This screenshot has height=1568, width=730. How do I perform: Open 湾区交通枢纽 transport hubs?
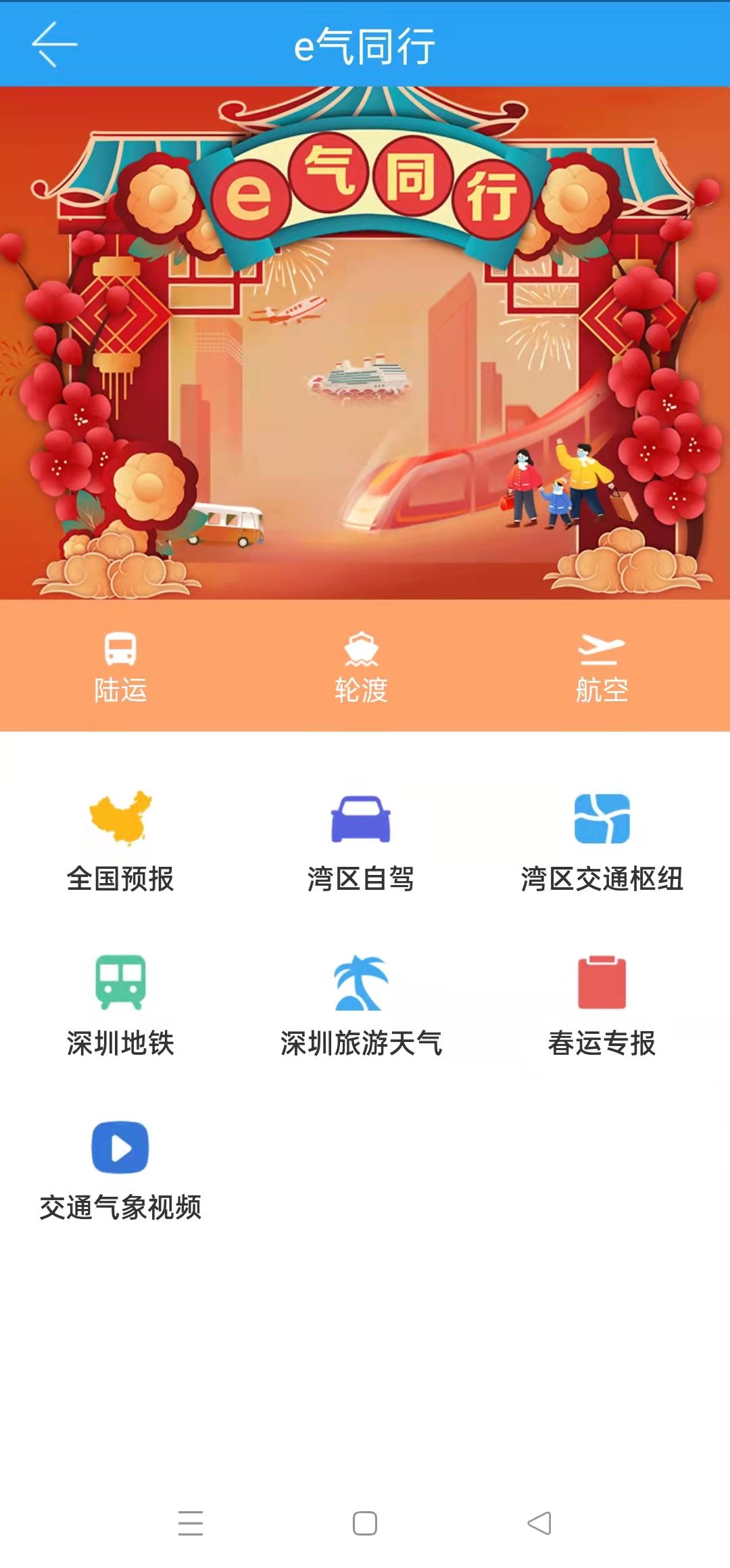click(602, 841)
